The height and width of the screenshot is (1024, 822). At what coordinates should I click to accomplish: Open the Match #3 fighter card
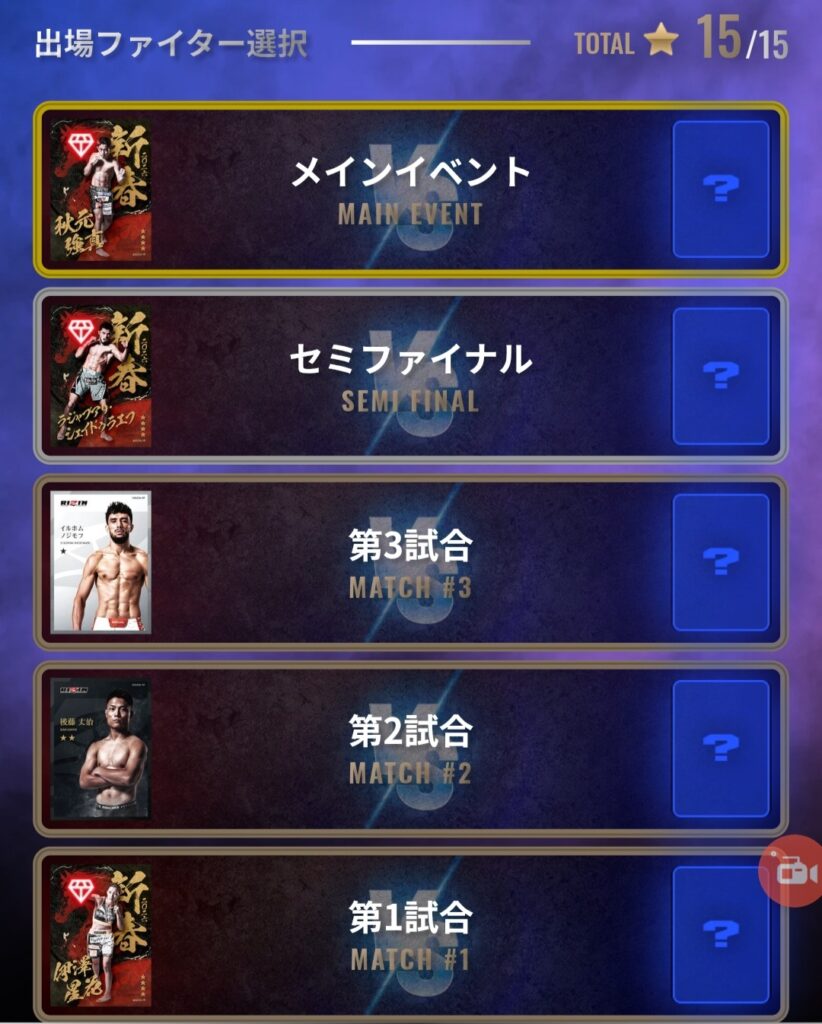coord(100,562)
